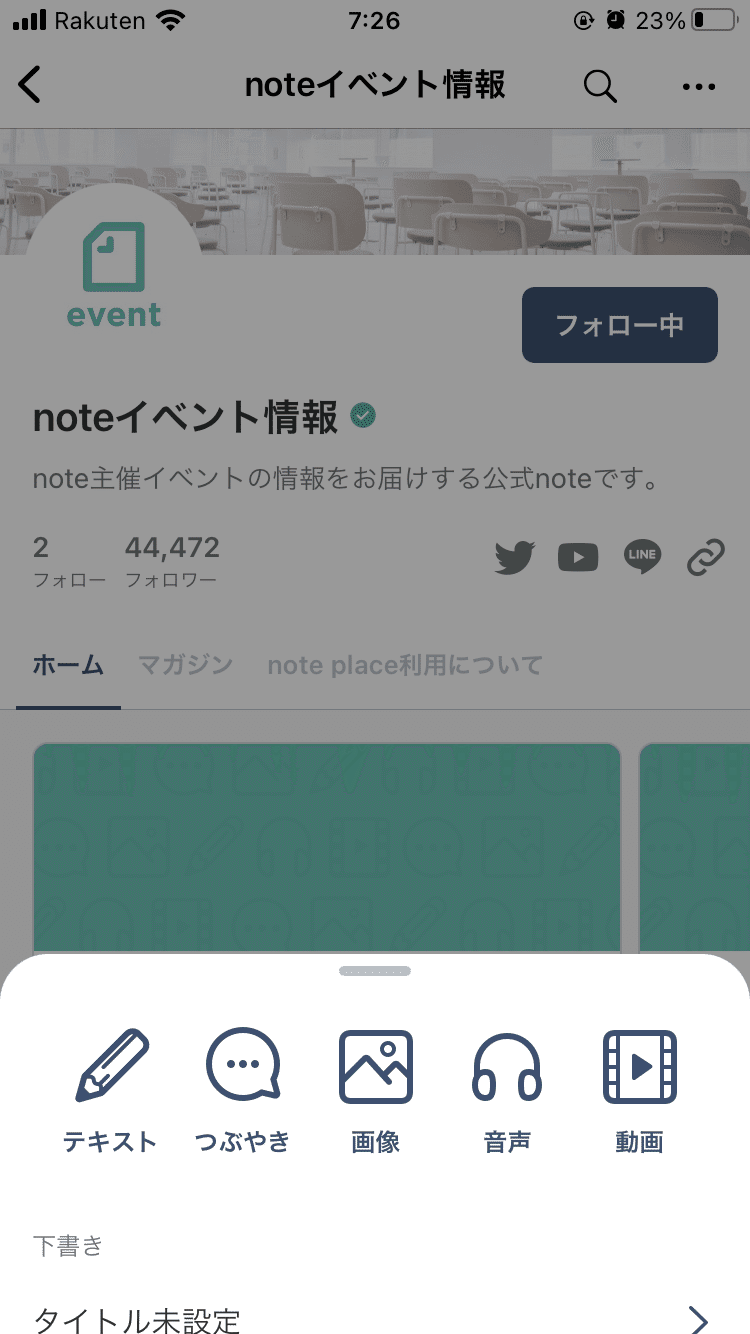Open the LINE account icon

pyautogui.click(x=642, y=557)
